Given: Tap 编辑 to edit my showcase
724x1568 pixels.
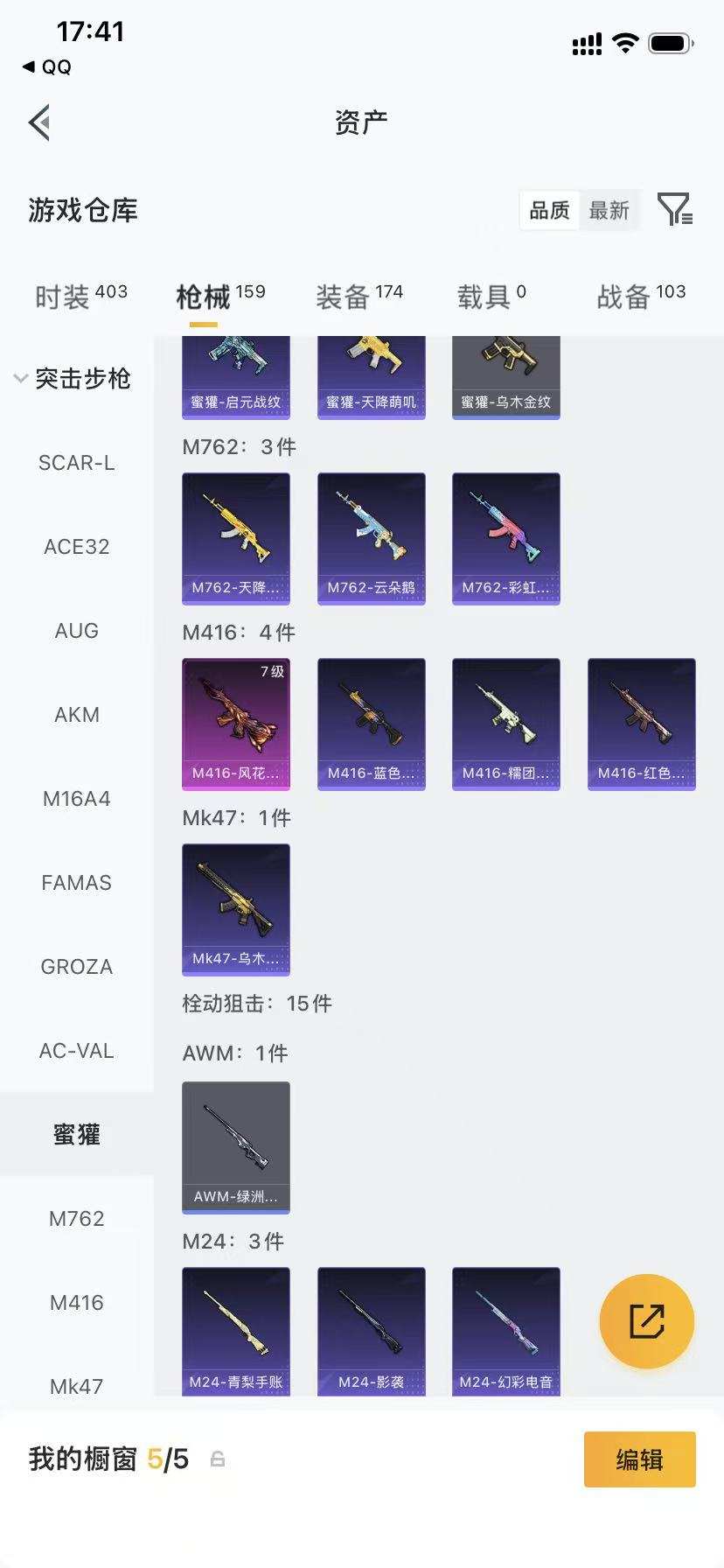Looking at the screenshot, I should [640, 1459].
